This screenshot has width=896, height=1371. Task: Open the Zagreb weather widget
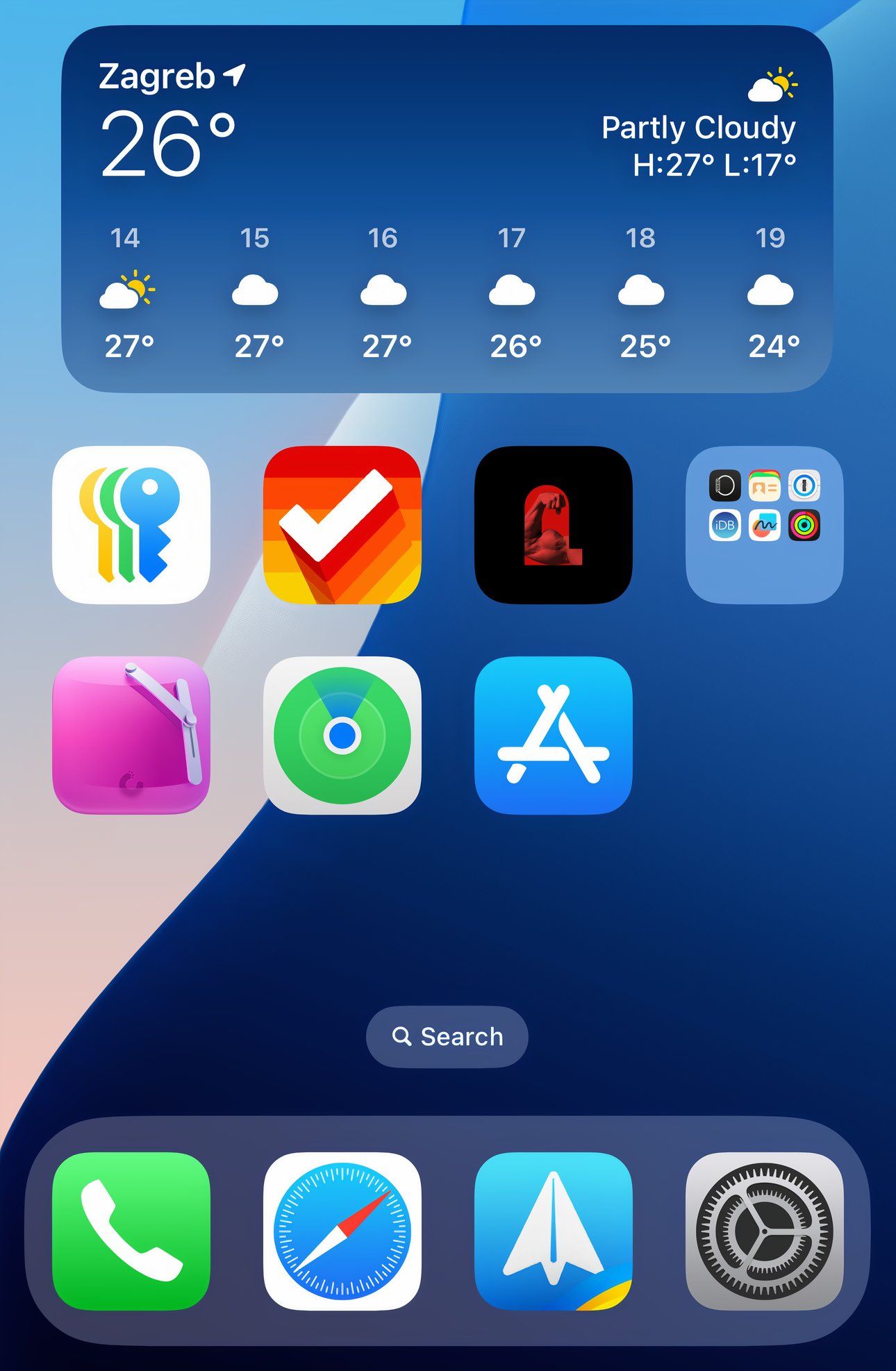click(447, 208)
